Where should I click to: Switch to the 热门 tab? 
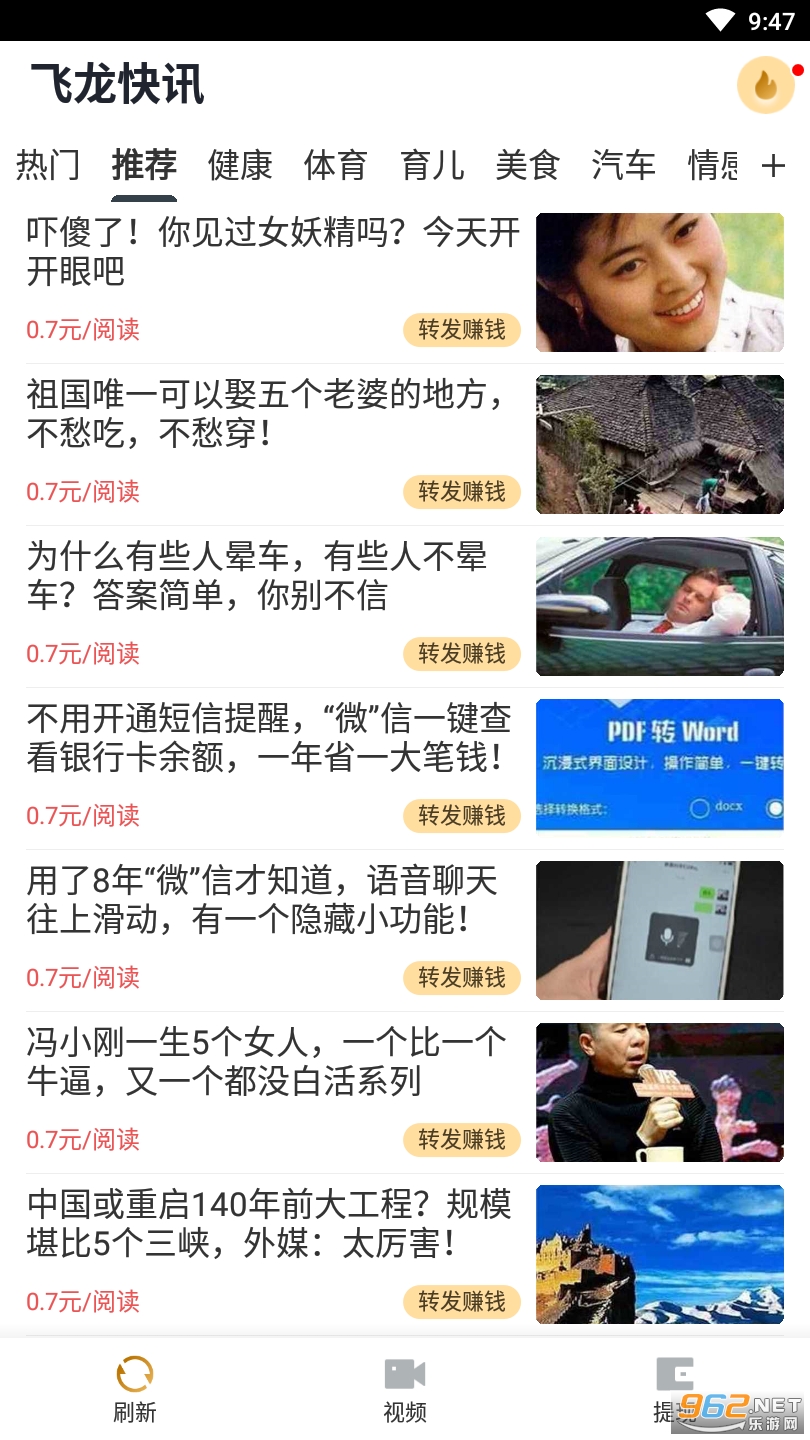pos(48,165)
